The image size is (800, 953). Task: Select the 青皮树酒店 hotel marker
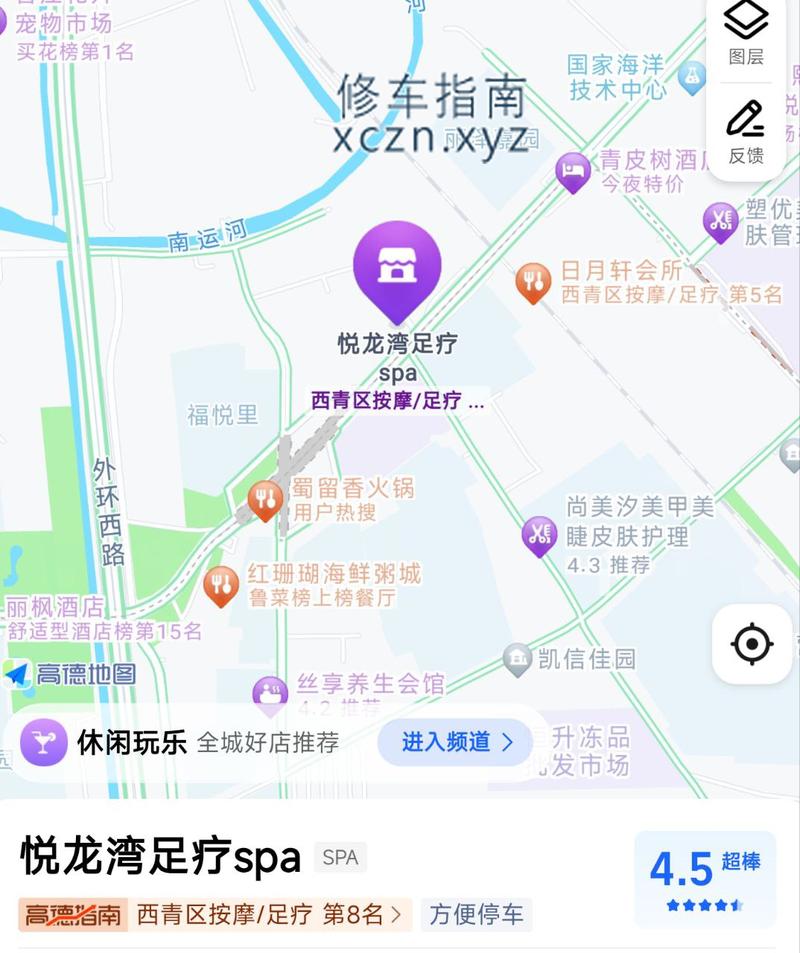(x=573, y=171)
